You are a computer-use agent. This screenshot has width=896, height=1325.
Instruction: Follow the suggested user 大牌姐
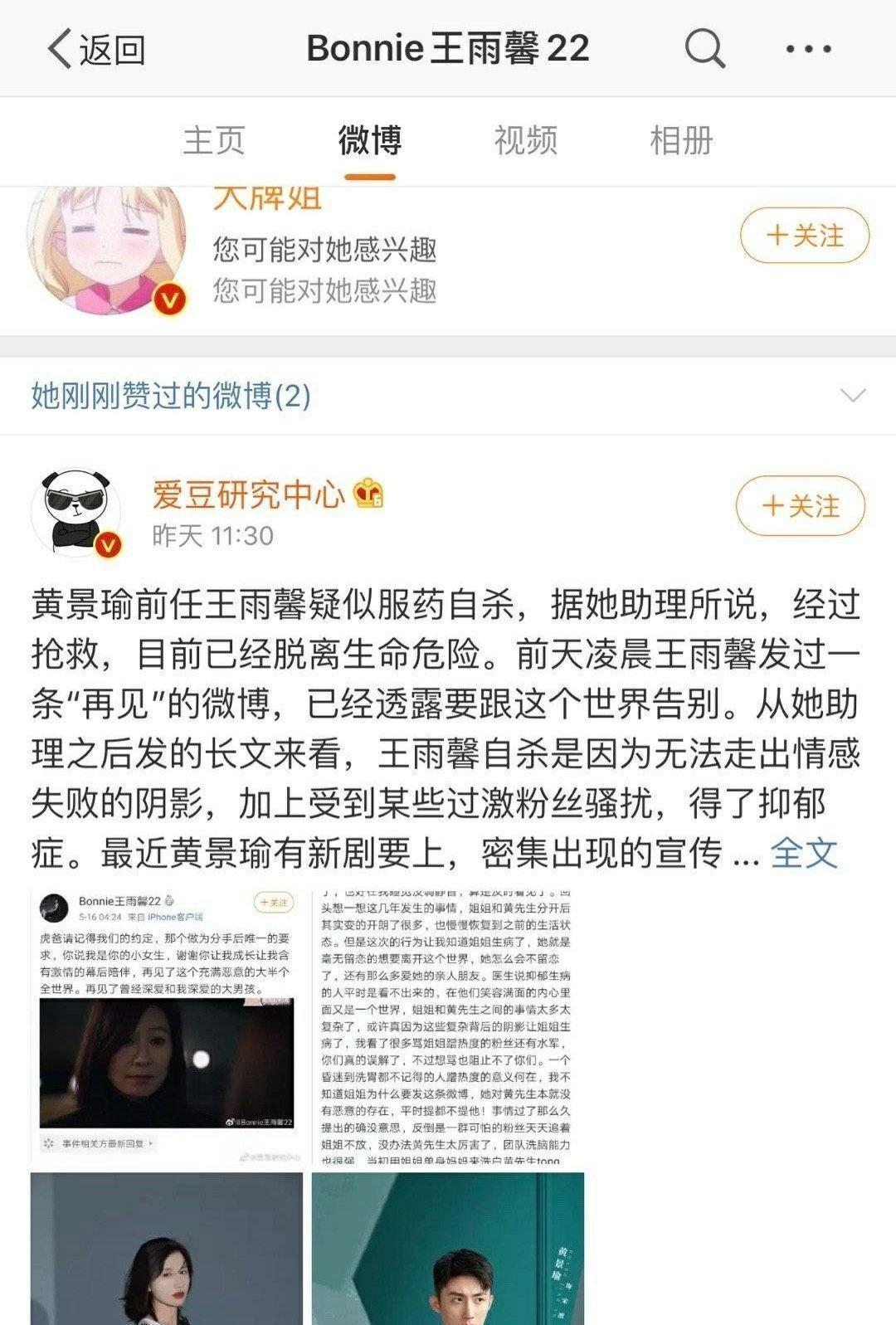tap(804, 236)
